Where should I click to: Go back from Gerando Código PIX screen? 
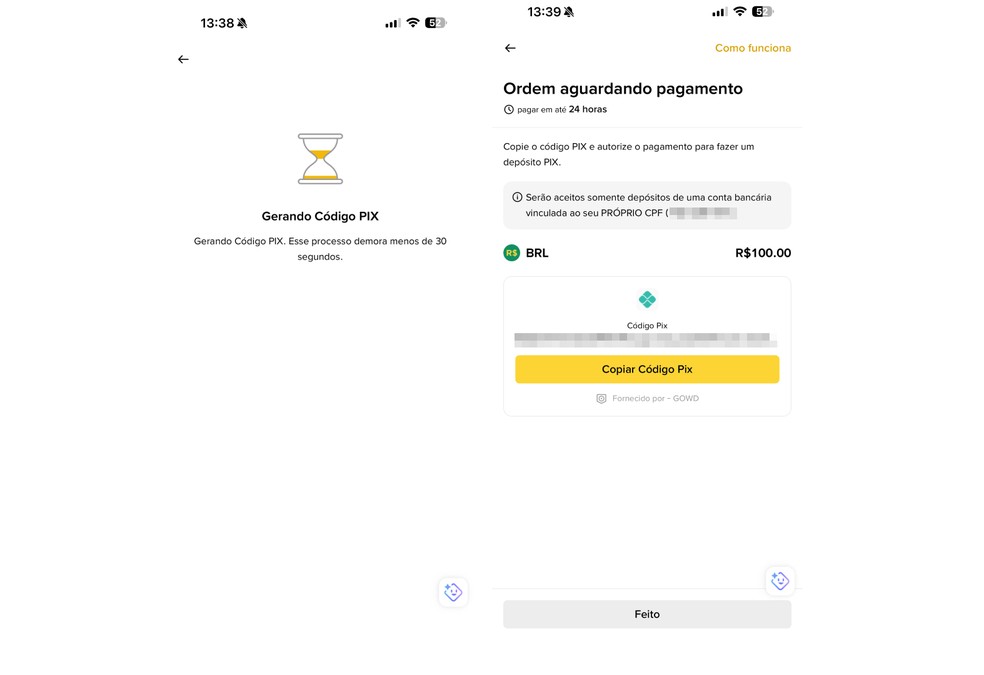coord(183,59)
